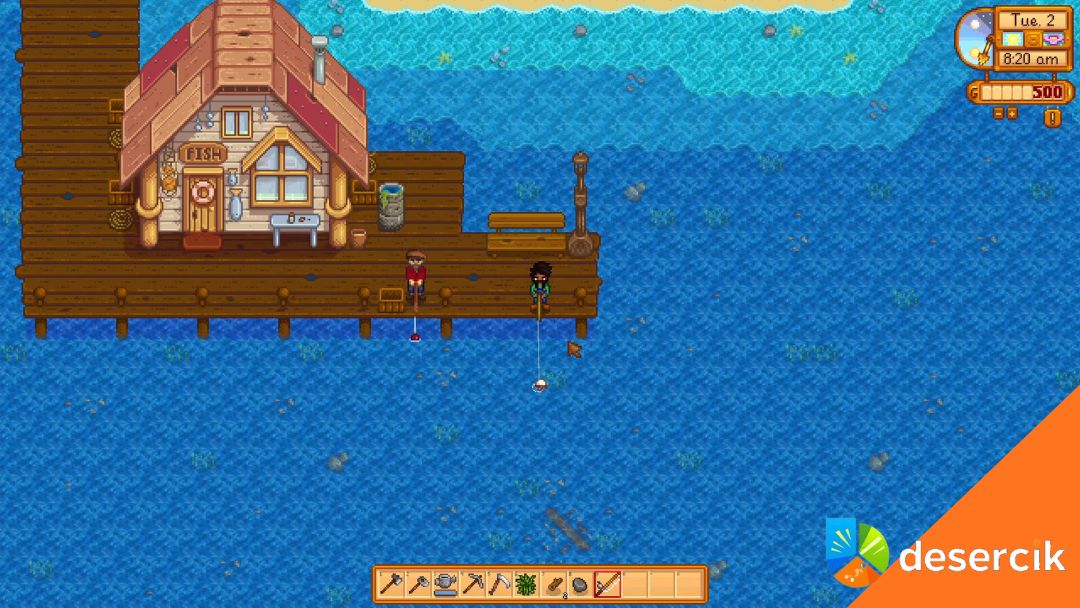Image resolution: width=1080 pixels, height=608 pixels.
Task: Select the pickaxe in the toolbar
Action: coord(472,584)
